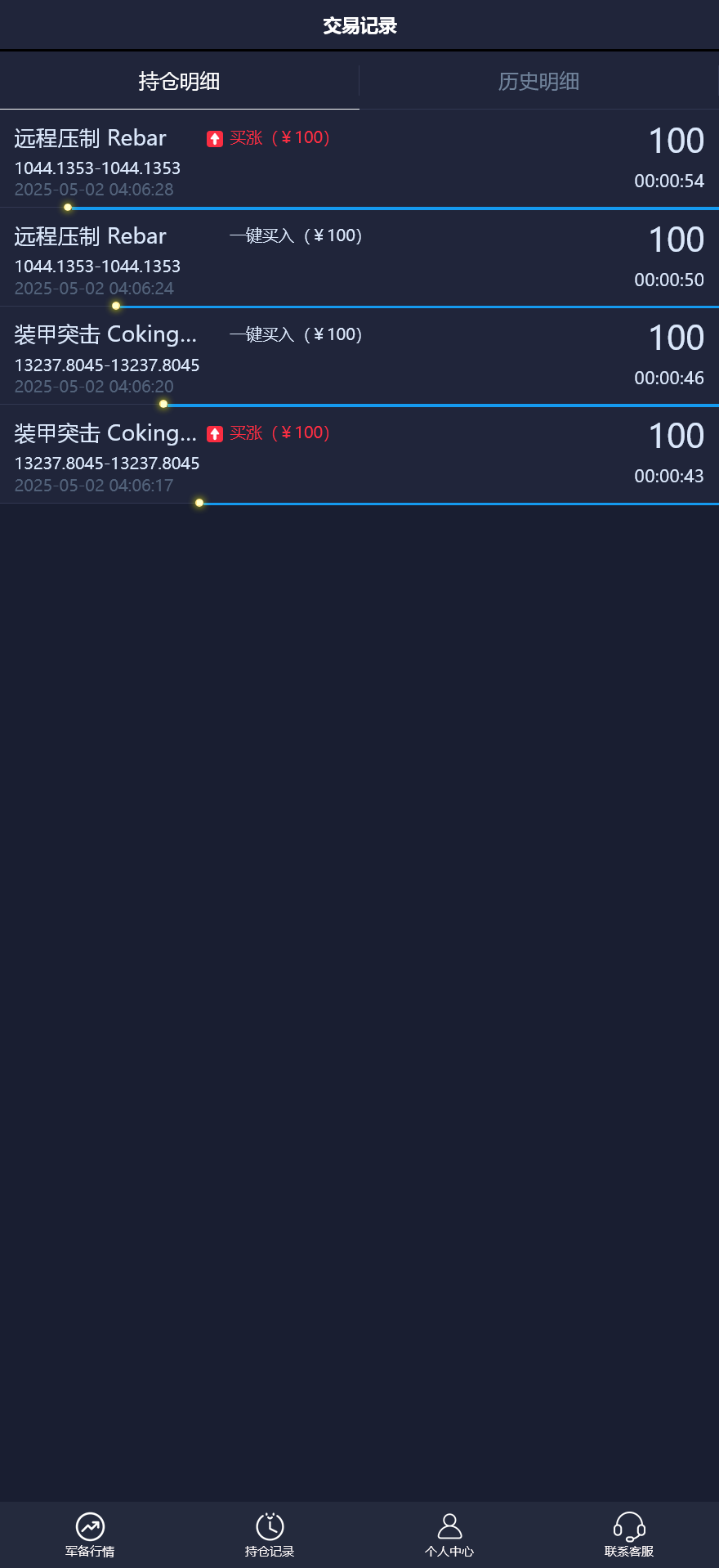Viewport: 719px width, 1568px height.
Task: Click the countdown 00:00:54 on first order
Action: 668,181
